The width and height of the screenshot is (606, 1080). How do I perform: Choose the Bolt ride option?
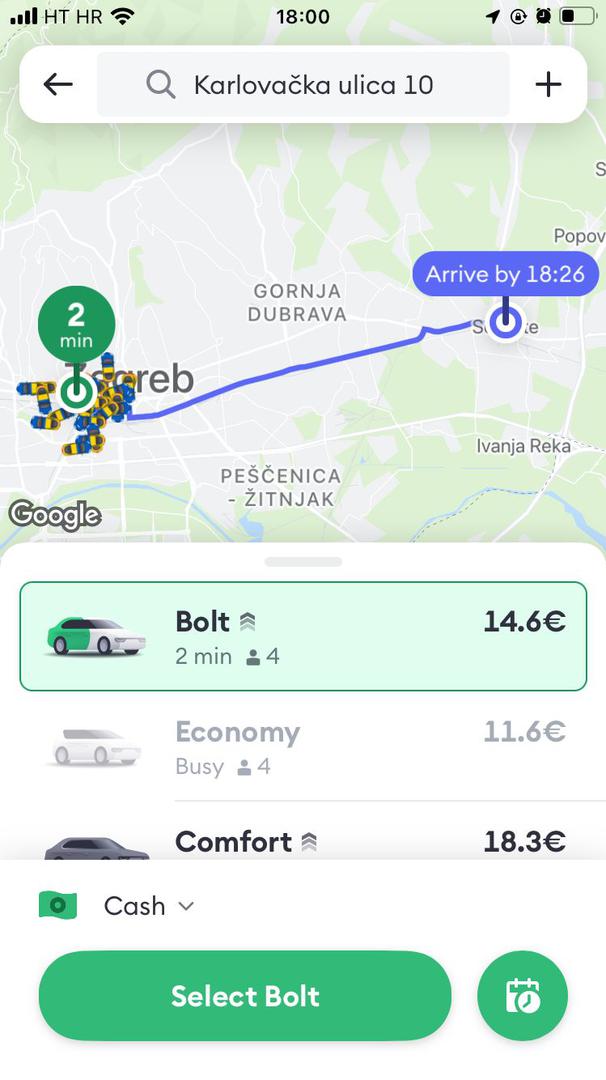303,636
